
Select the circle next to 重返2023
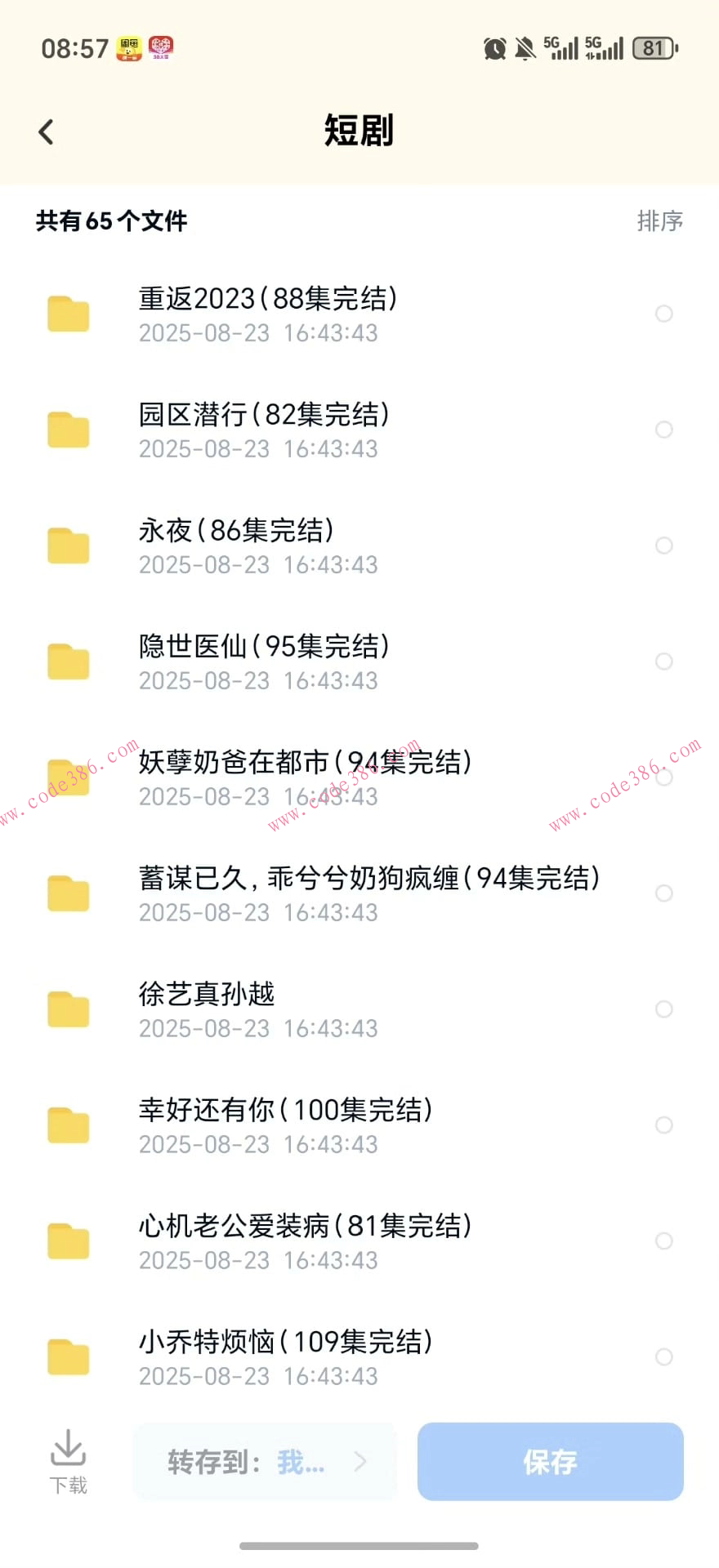pyautogui.click(x=664, y=314)
